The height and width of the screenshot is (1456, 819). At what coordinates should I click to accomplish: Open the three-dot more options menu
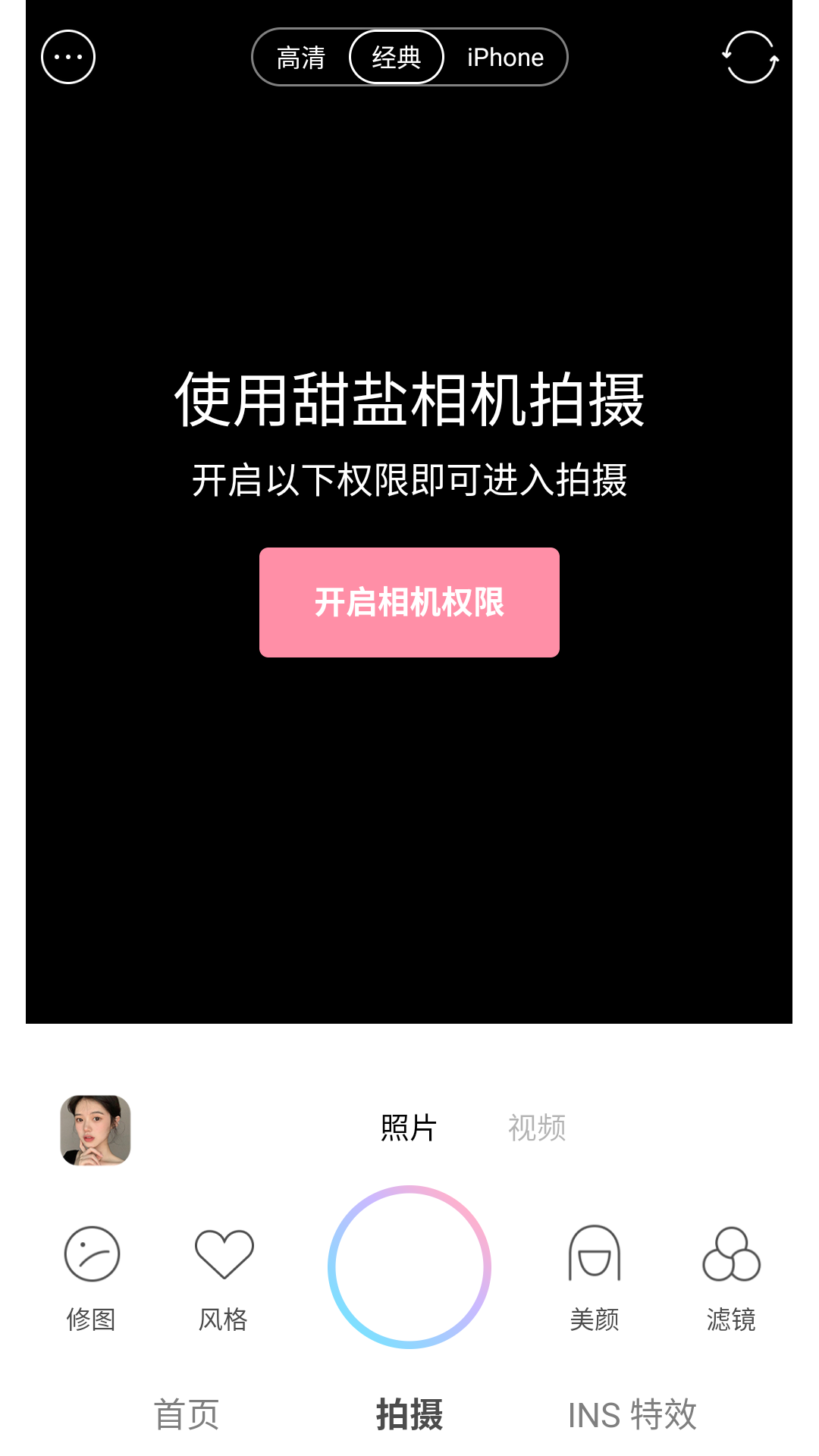click(68, 57)
